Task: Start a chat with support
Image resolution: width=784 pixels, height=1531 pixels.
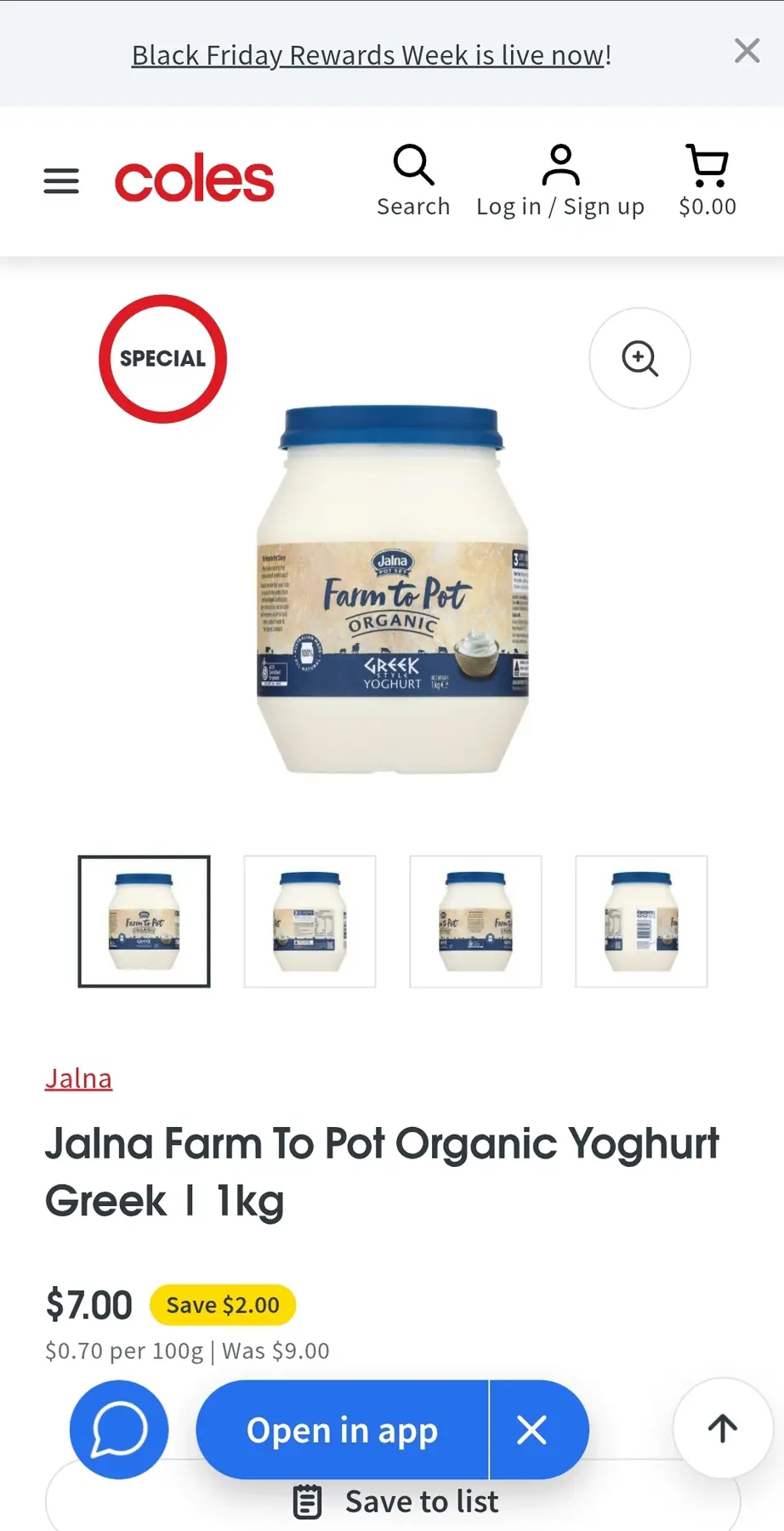Action: [119, 1429]
